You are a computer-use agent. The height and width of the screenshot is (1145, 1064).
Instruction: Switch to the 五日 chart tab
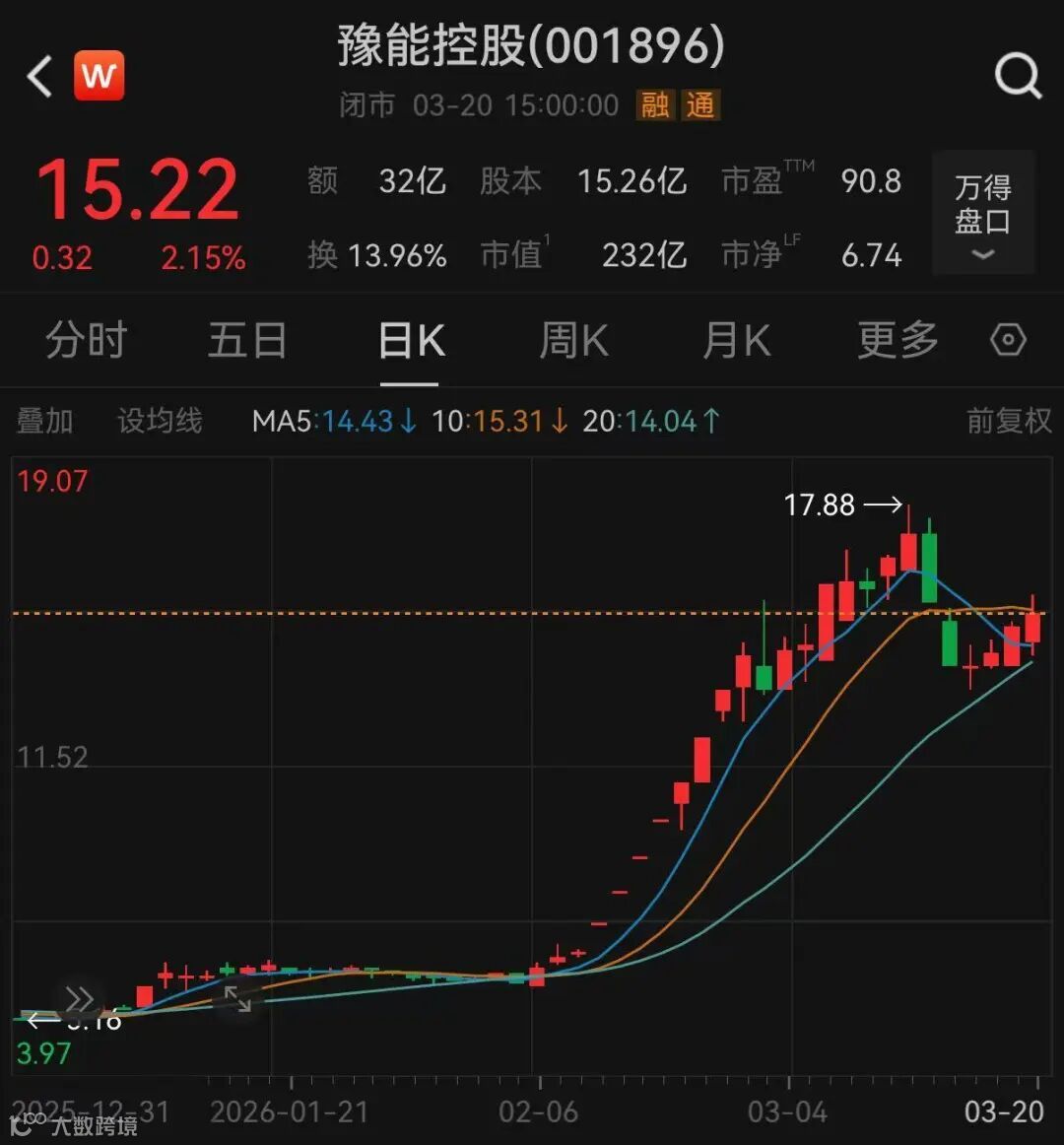247,341
